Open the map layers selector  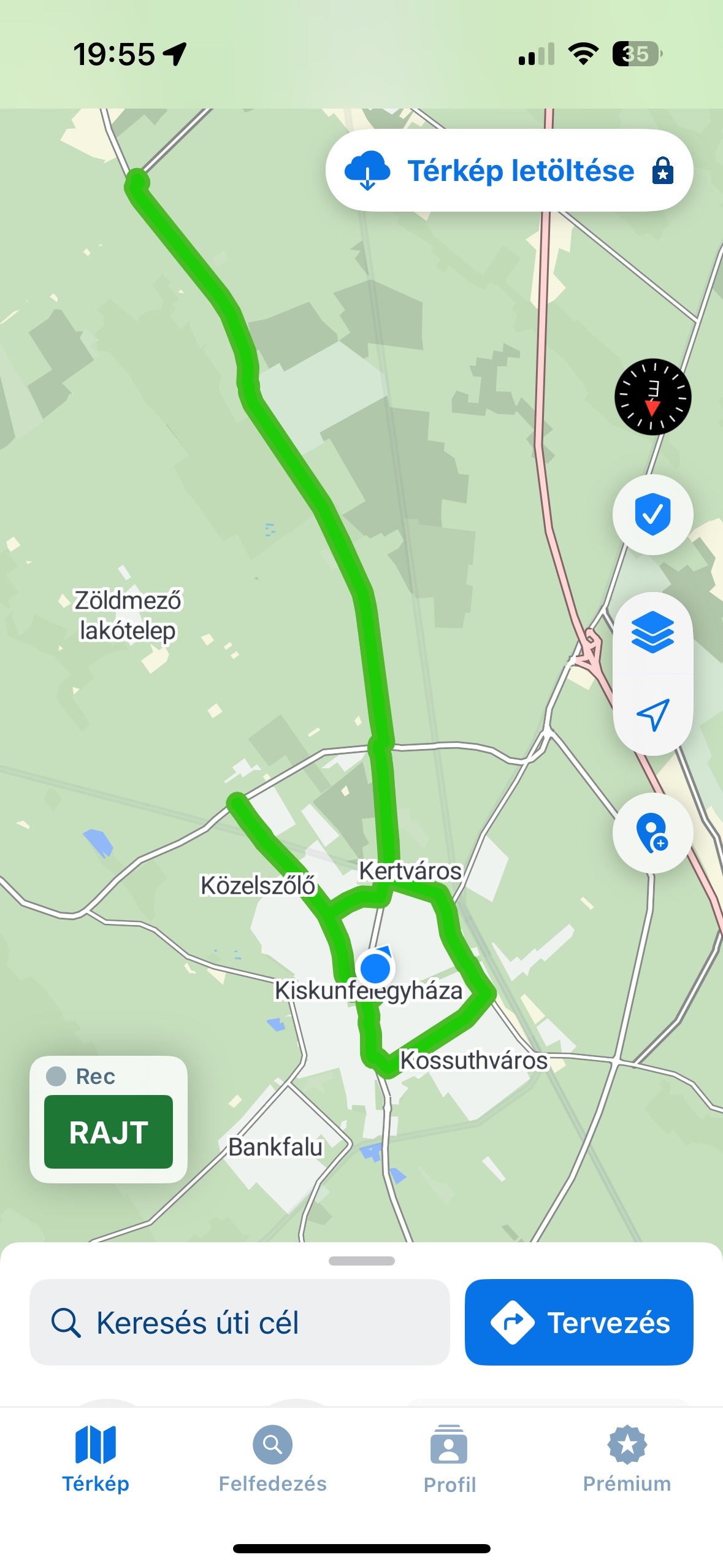click(x=652, y=632)
